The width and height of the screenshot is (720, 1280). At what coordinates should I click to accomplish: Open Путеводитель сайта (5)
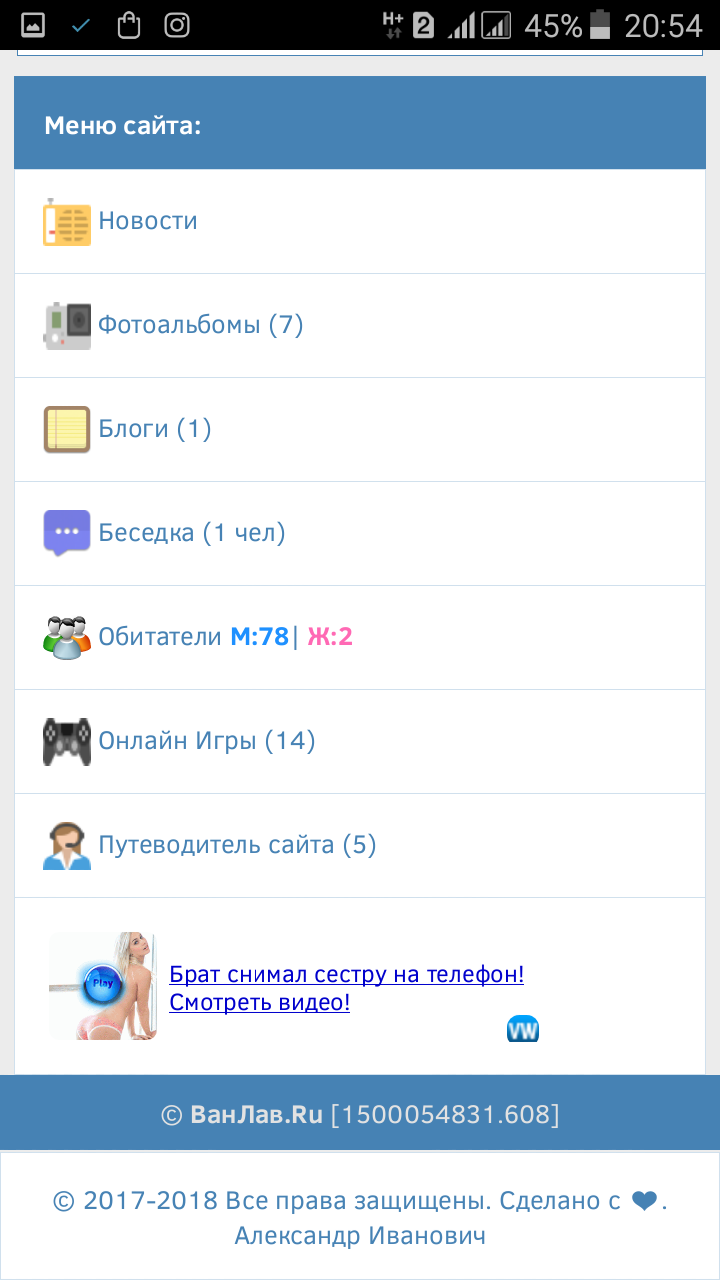pyautogui.click(x=236, y=845)
